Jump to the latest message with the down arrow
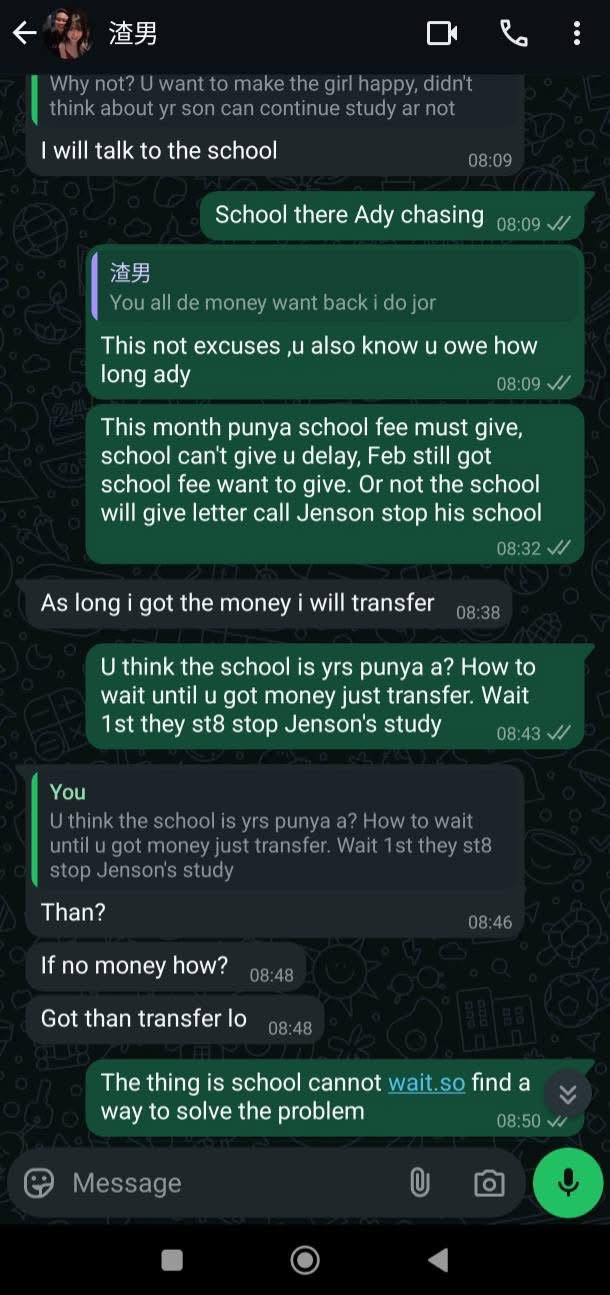 (568, 1094)
